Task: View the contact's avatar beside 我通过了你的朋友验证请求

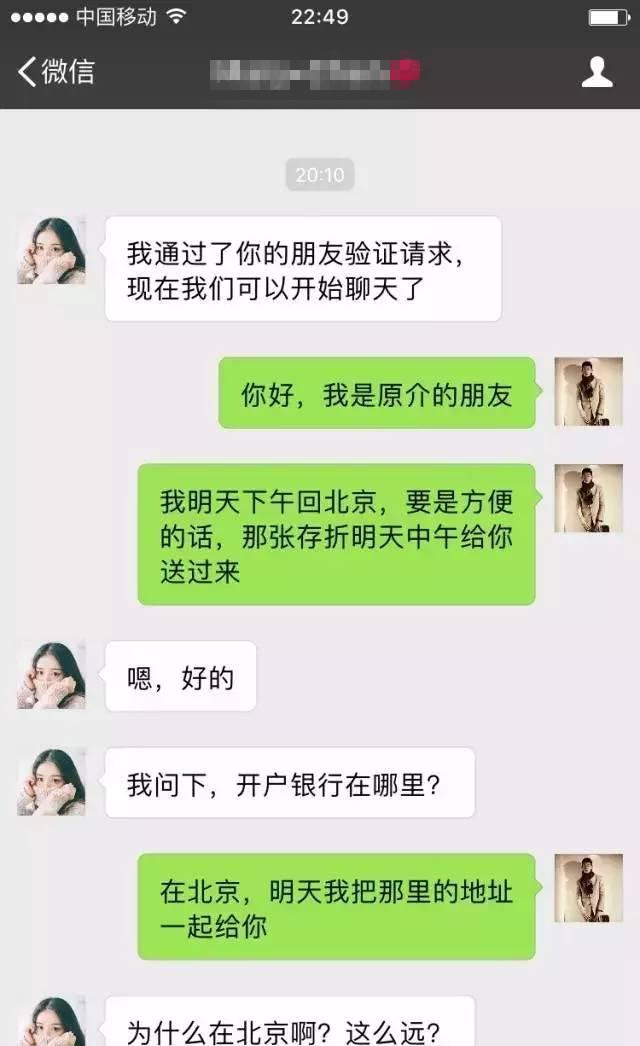Action: (x=51, y=250)
